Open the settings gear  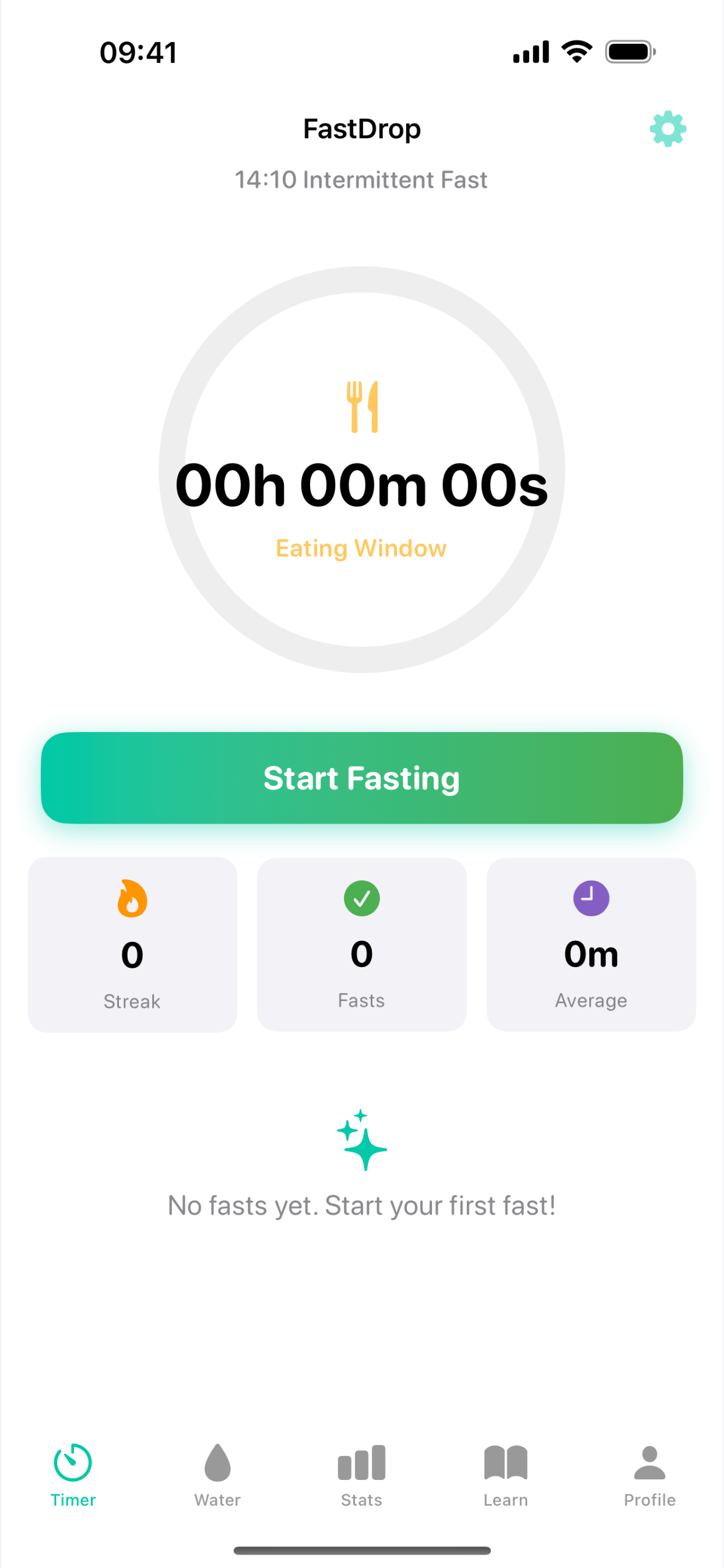coord(667,128)
